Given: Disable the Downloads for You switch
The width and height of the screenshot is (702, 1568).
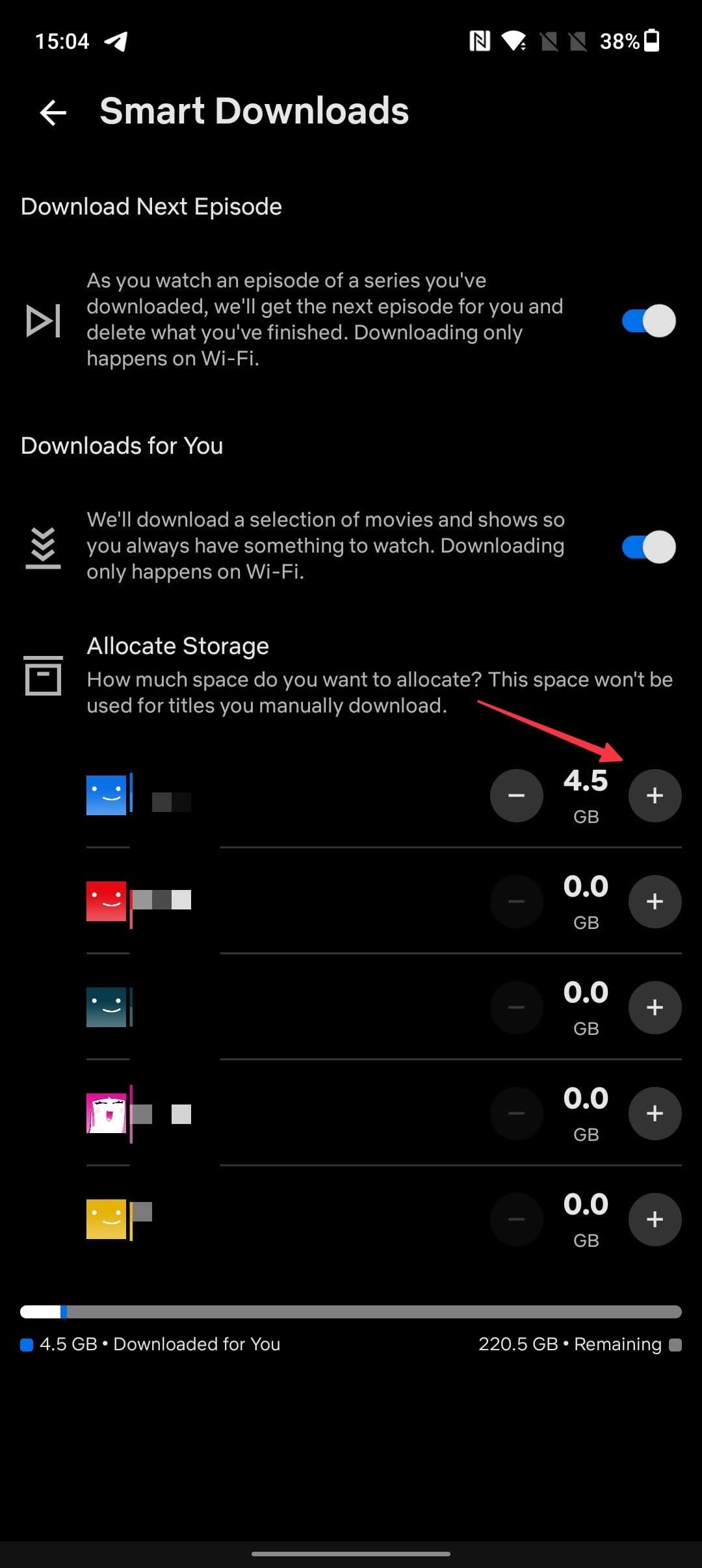Looking at the screenshot, I should [x=648, y=547].
